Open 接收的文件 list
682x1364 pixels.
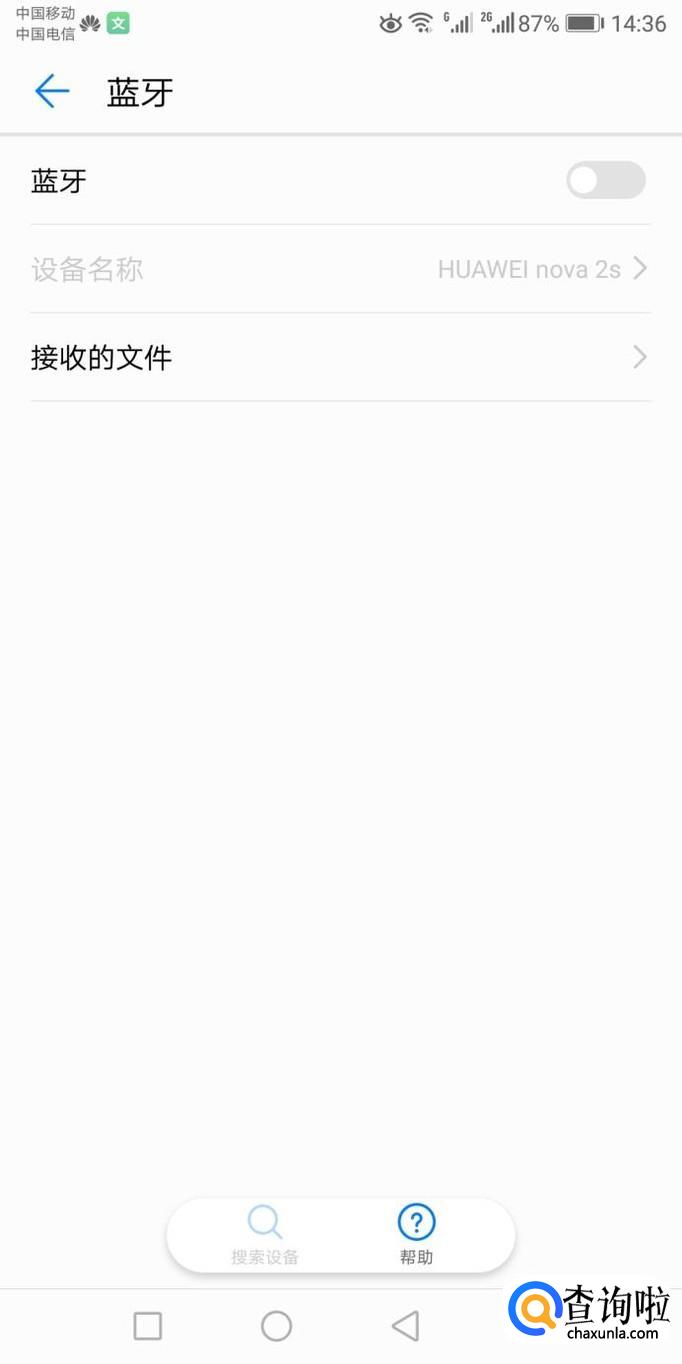(x=340, y=357)
